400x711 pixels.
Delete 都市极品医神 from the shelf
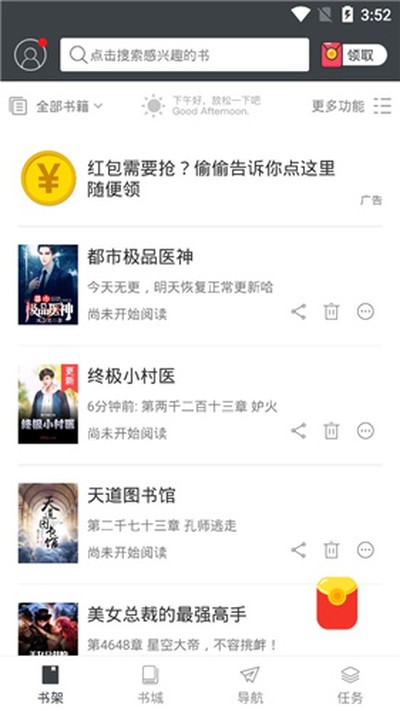pyautogui.click(x=332, y=312)
